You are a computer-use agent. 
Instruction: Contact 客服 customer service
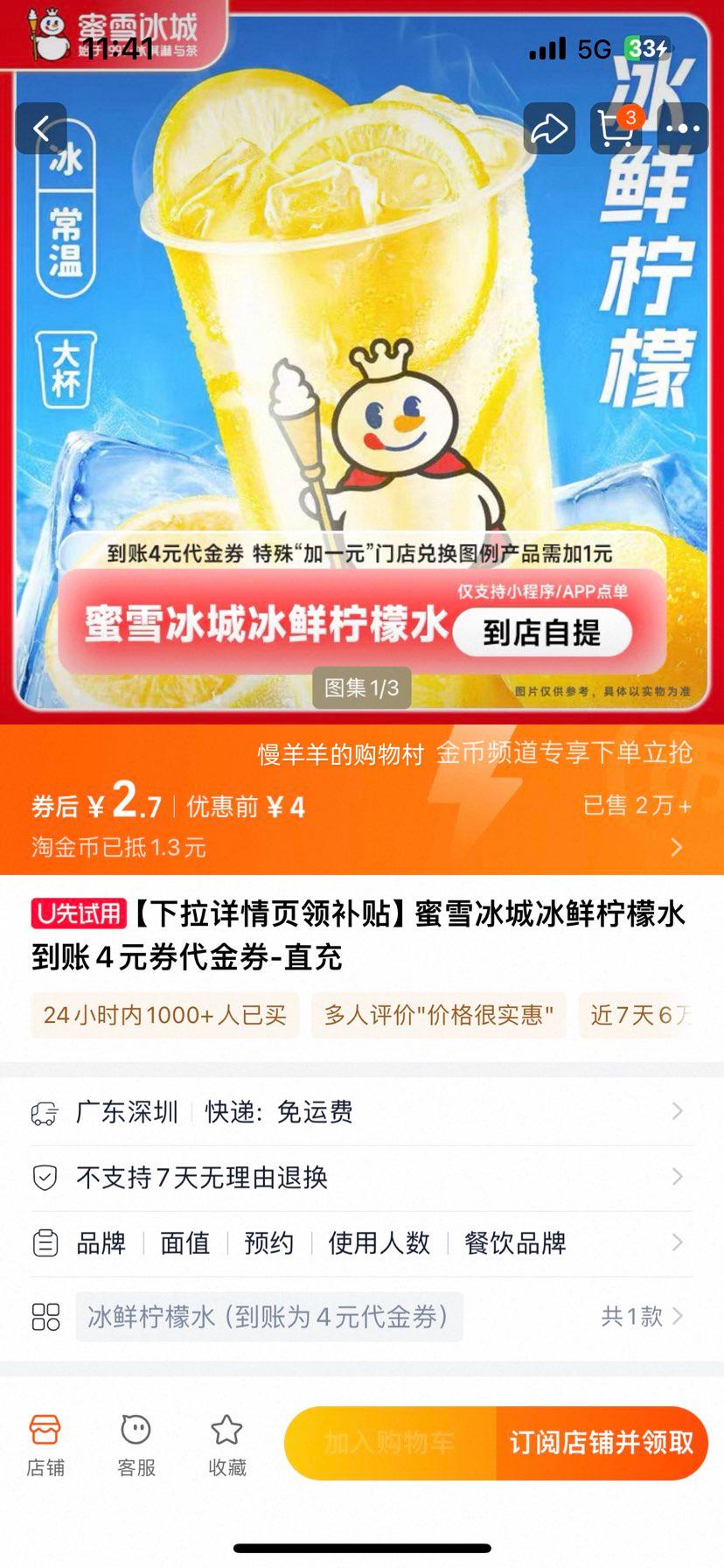pyautogui.click(x=136, y=1439)
